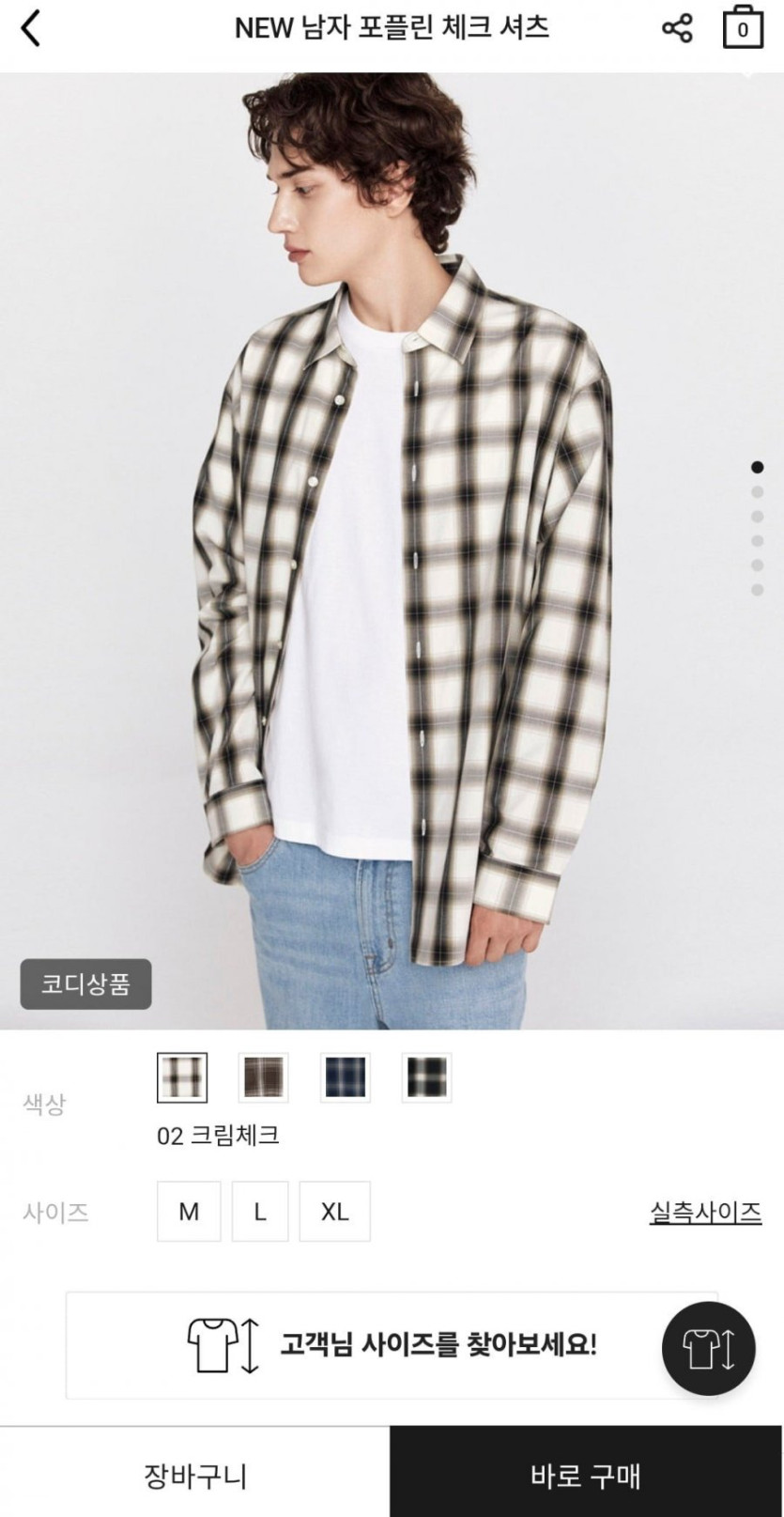The height and width of the screenshot is (1517, 784).
Task: Add item to 장바구니 cart
Action: pos(194,1475)
